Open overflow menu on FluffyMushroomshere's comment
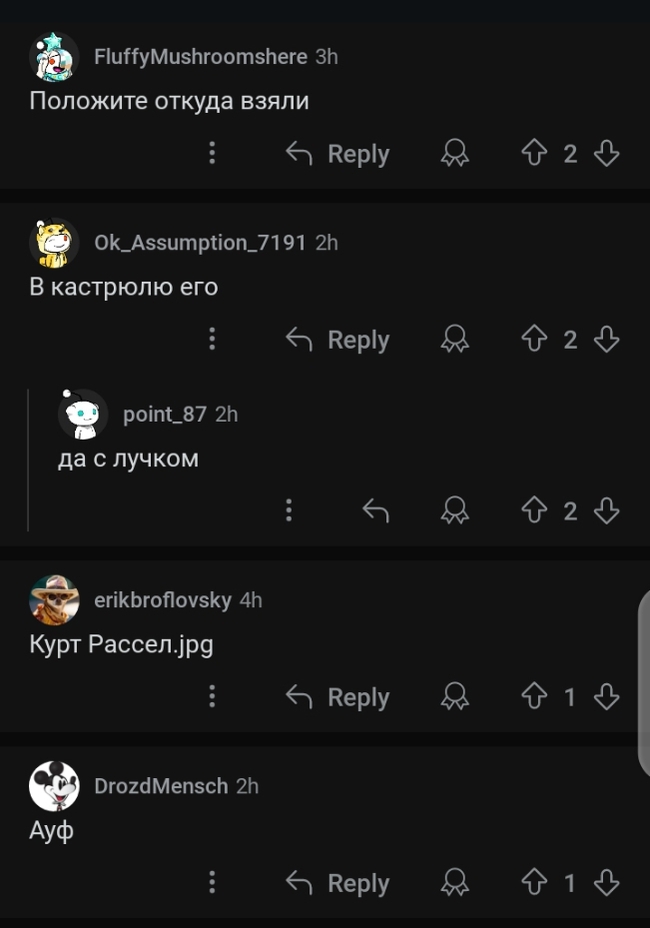The height and width of the screenshot is (928, 650). (212, 153)
